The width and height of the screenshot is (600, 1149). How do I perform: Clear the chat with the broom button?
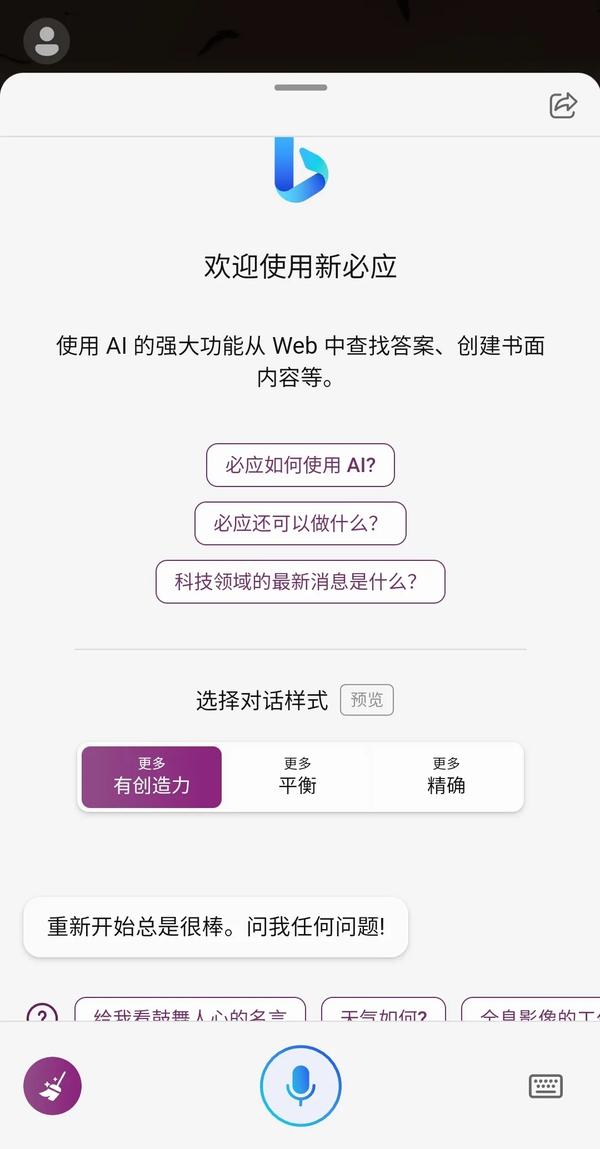pyautogui.click(x=53, y=1085)
